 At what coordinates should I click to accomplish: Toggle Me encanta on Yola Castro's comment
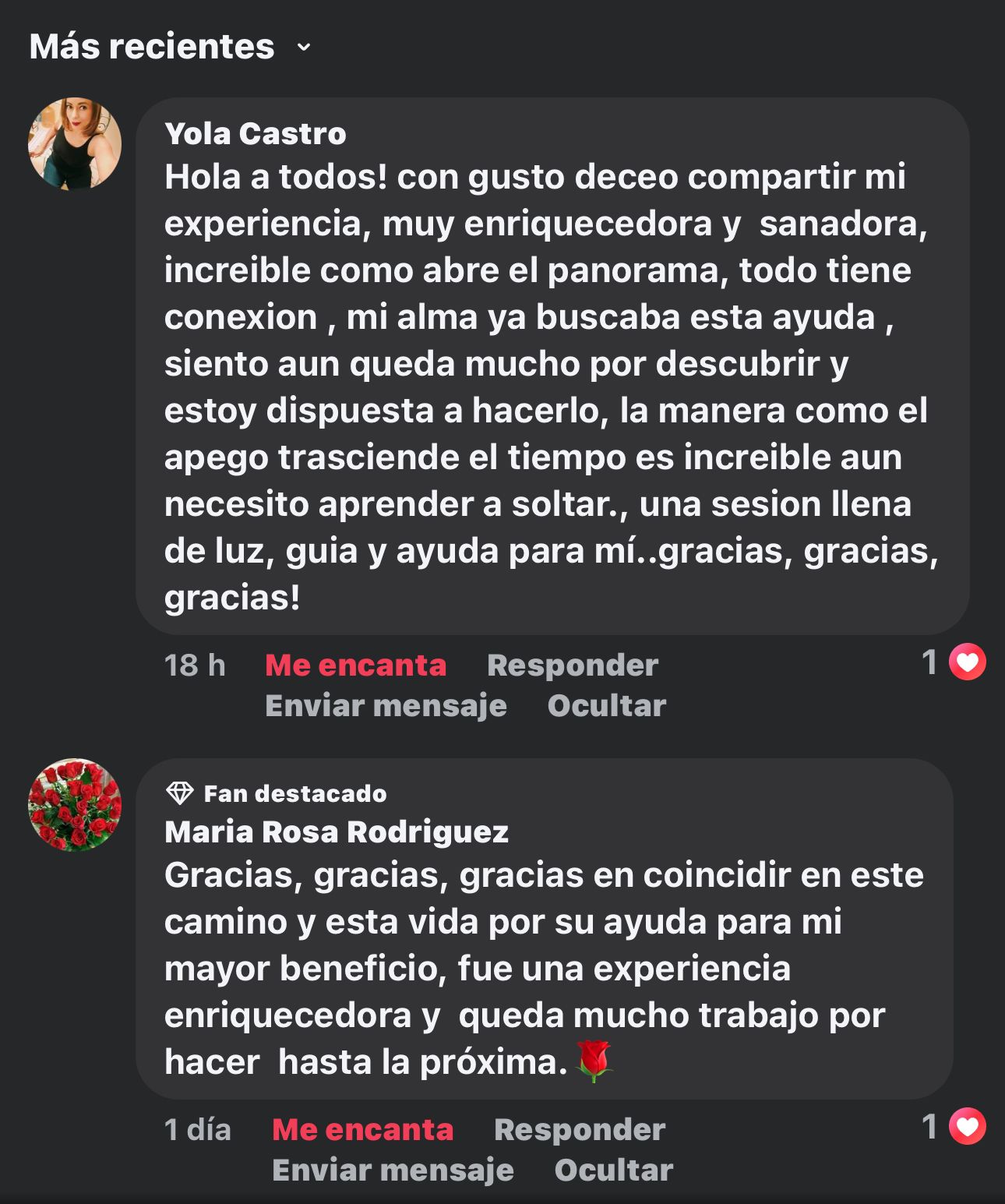[x=355, y=666]
